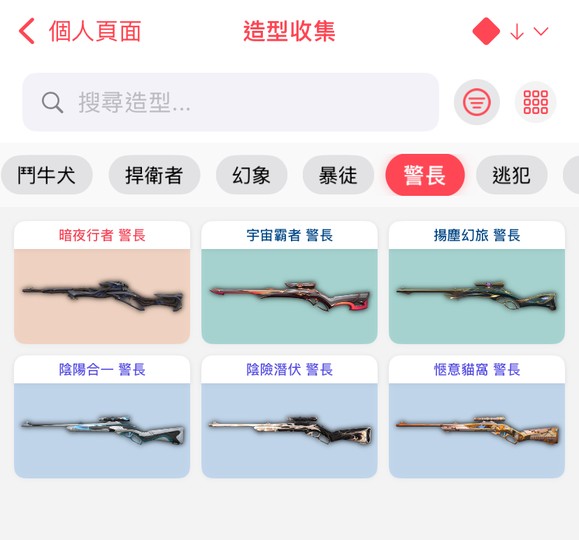
Task: Open the filter options icon
Action: pos(477,102)
